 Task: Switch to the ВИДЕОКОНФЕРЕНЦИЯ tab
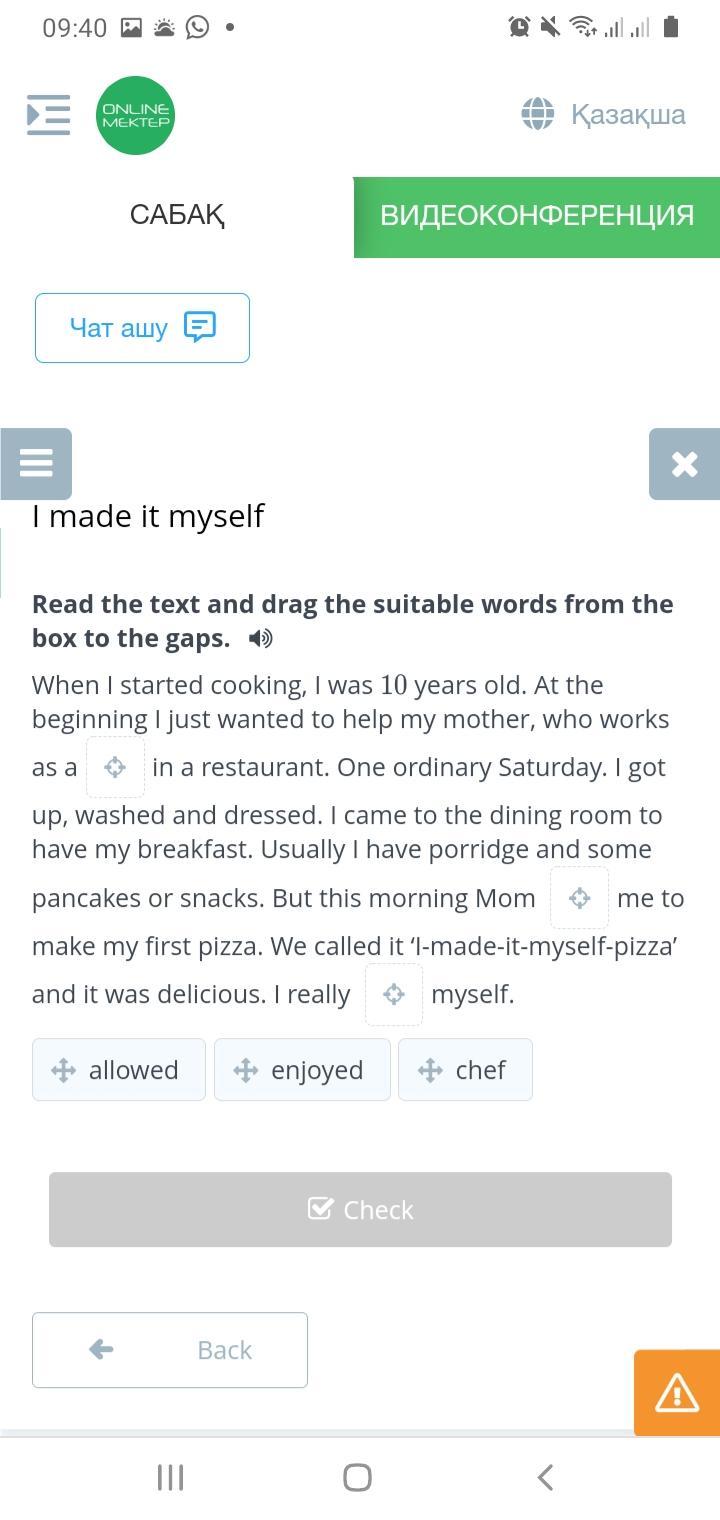coord(537,216)
